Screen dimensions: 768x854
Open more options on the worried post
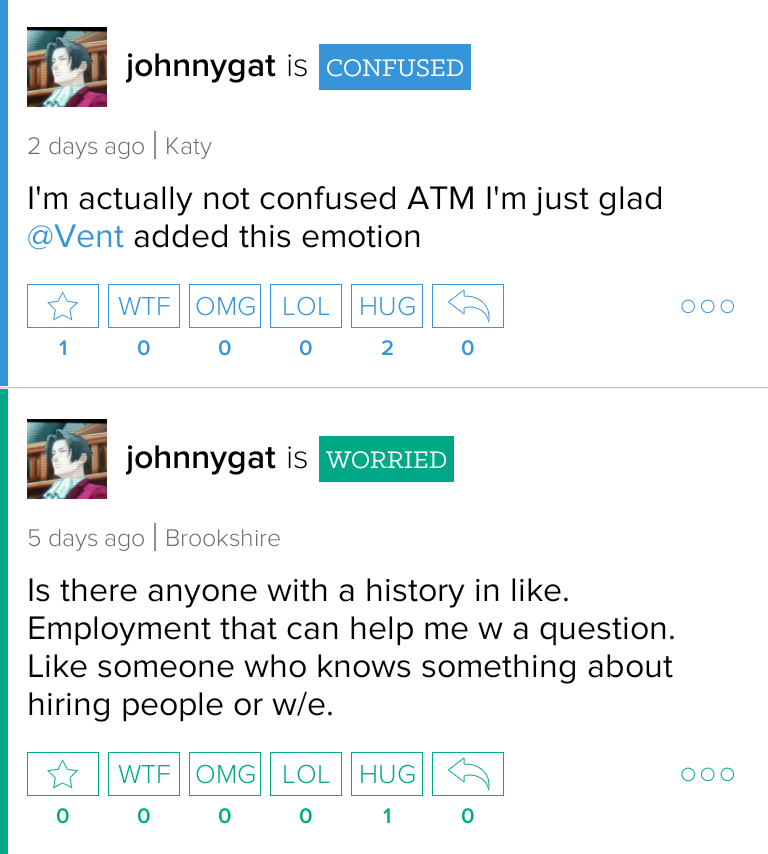pyautogui.click(x=708, y=774)
